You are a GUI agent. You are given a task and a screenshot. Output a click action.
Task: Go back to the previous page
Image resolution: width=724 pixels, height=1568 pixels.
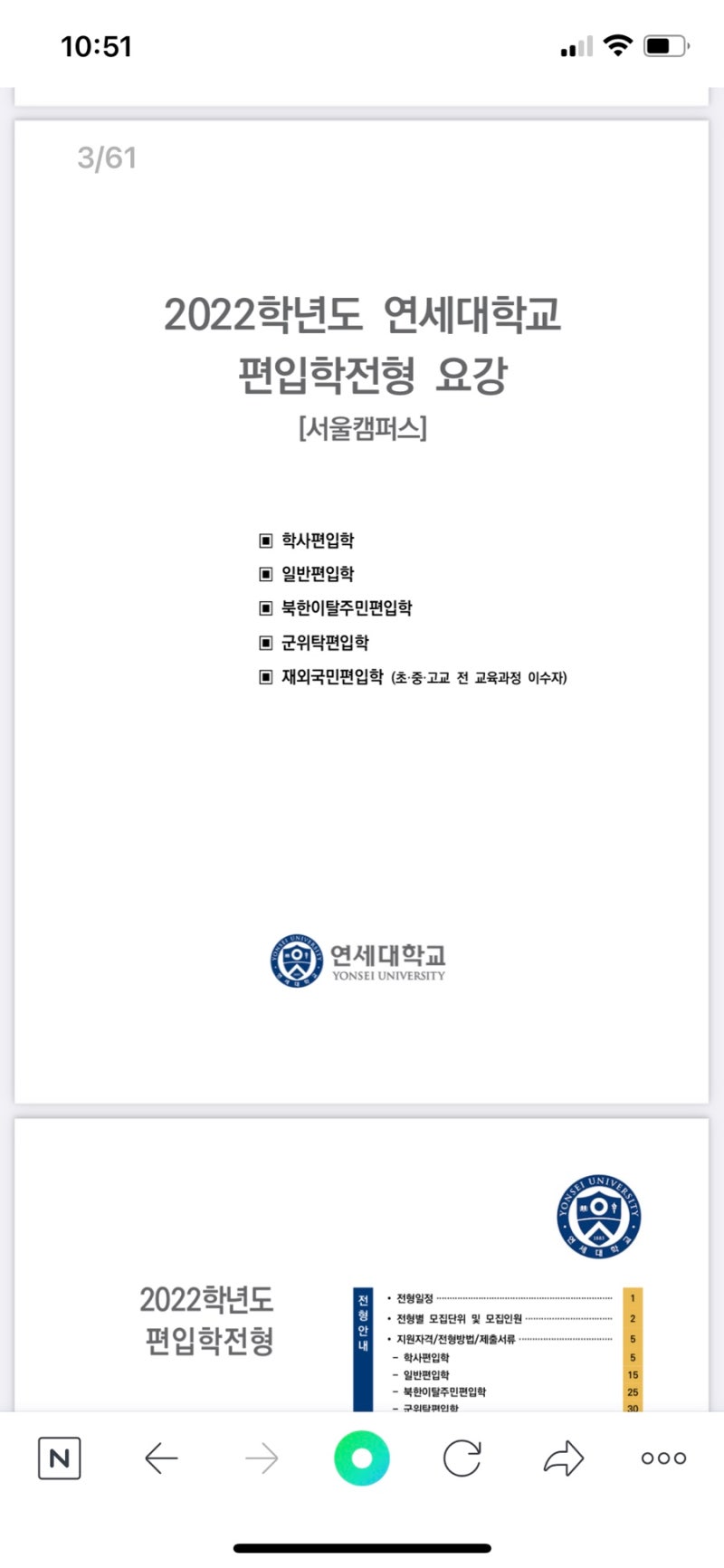coord(161,1458)
